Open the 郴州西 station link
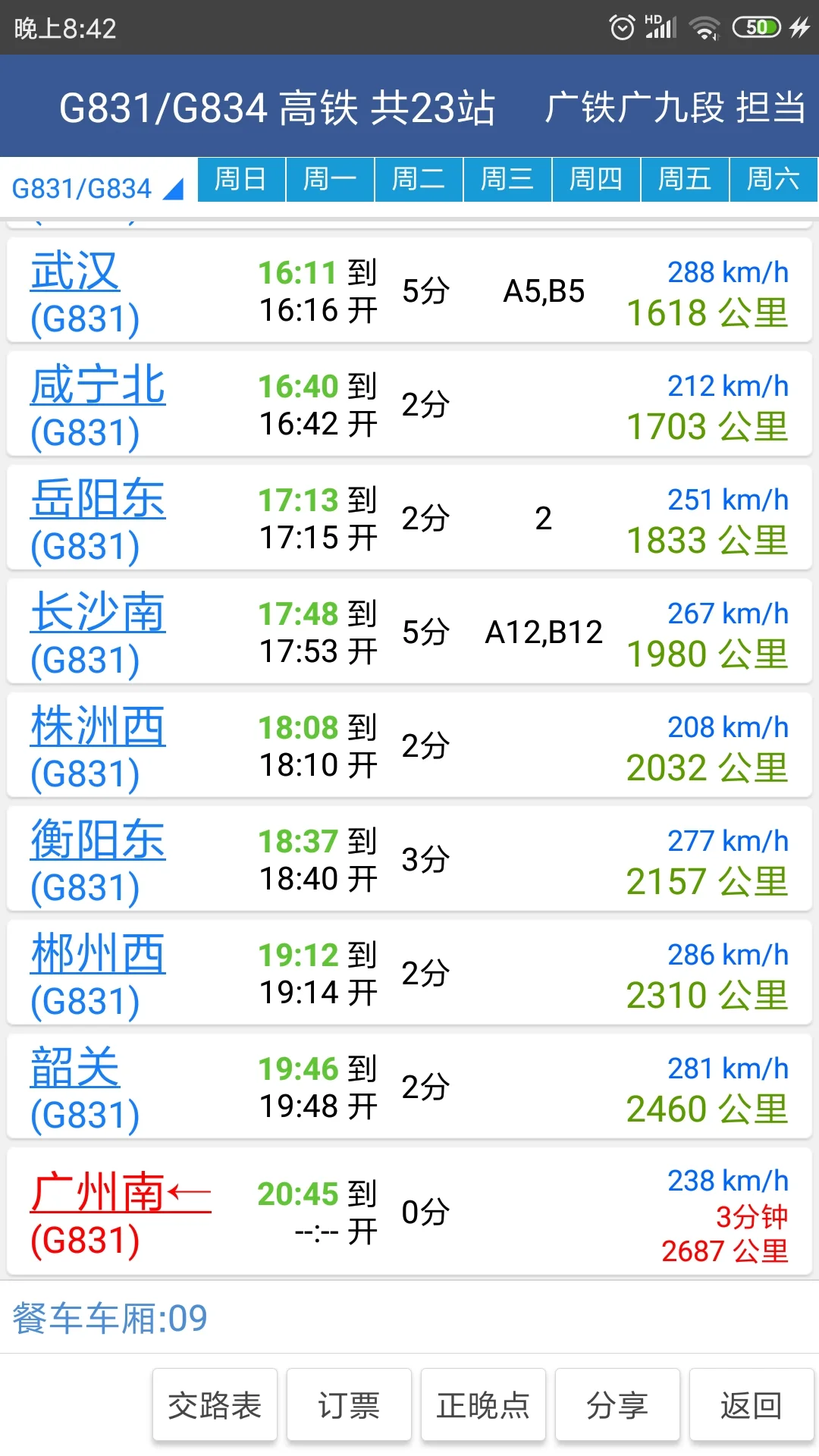This screenshot has height=1456, width=819. pos(98,954)
